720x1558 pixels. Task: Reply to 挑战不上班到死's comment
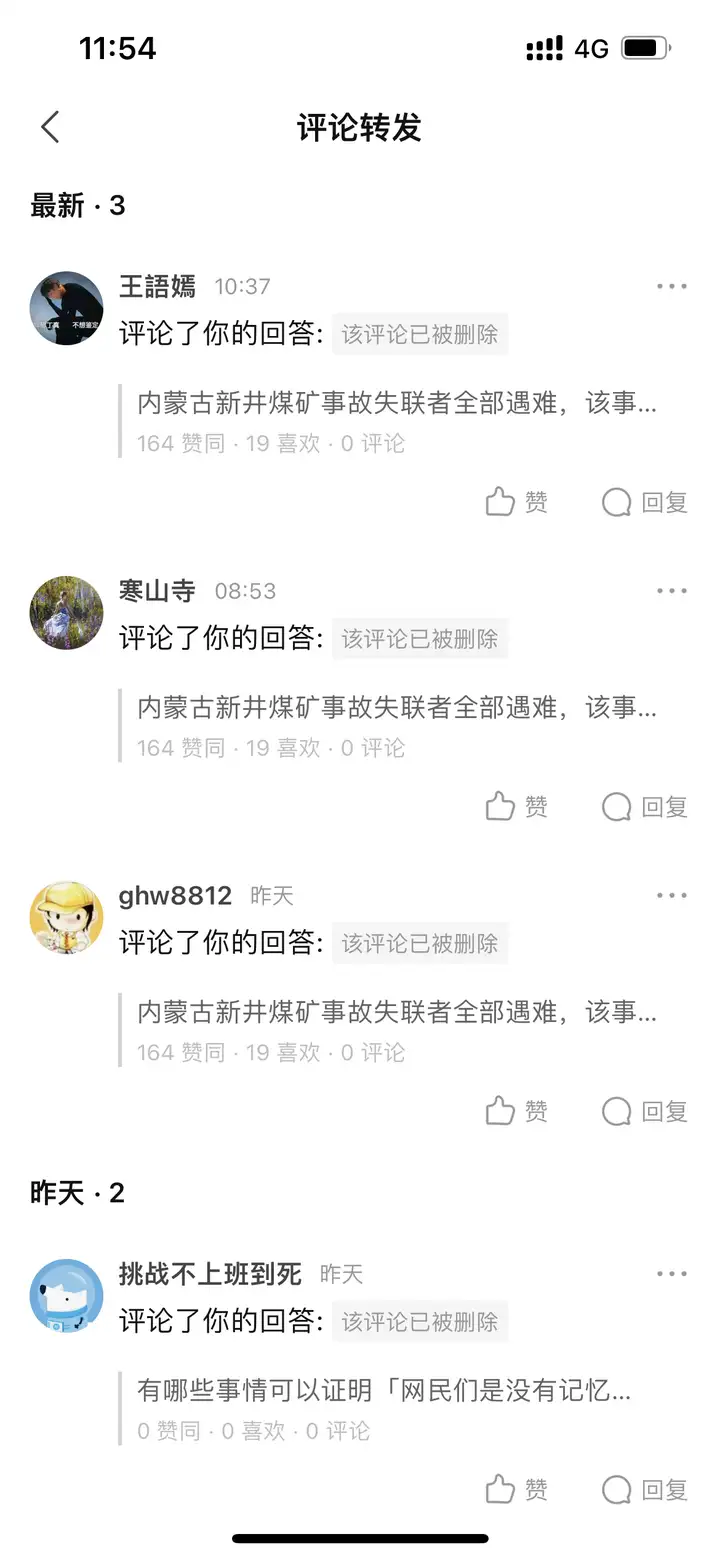tap(644, 1490)
